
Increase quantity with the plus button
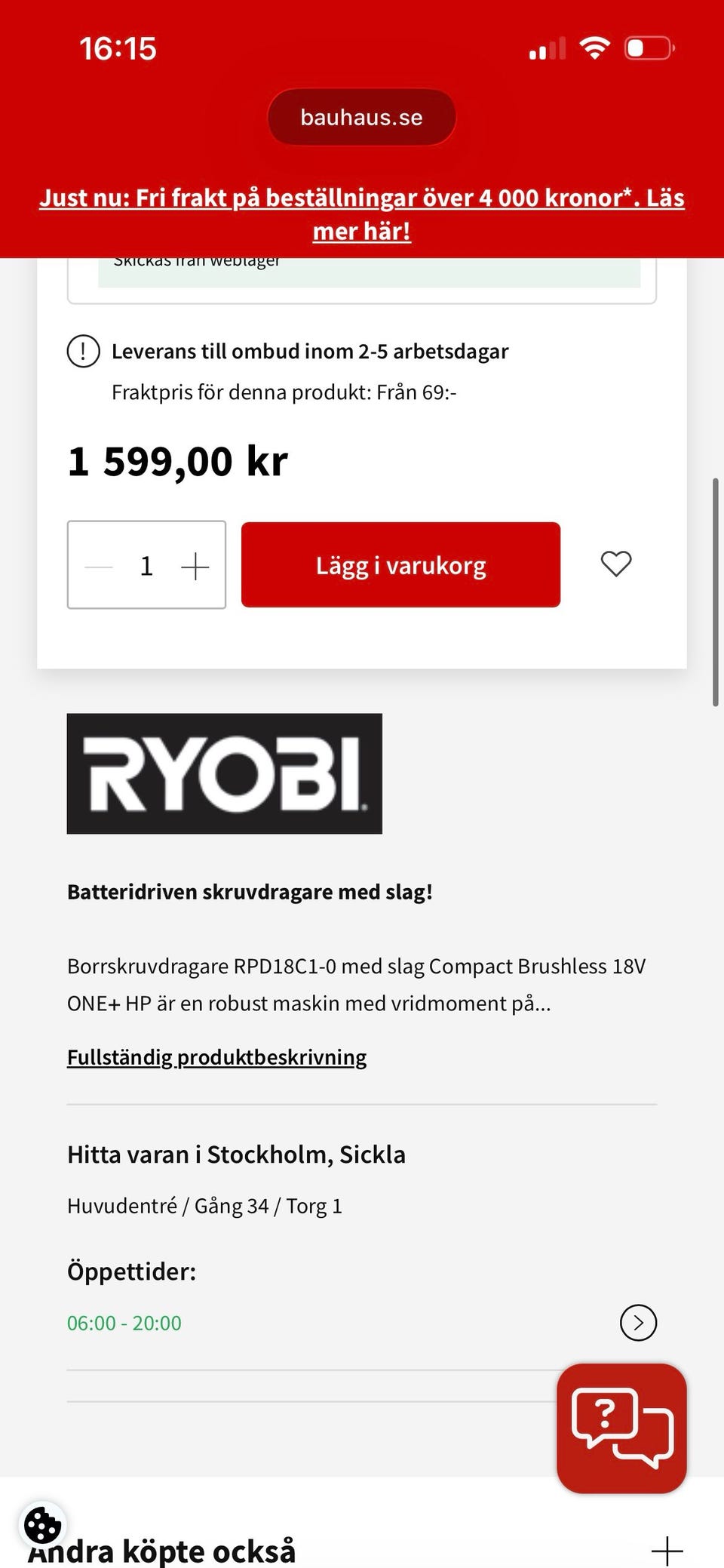195,566
